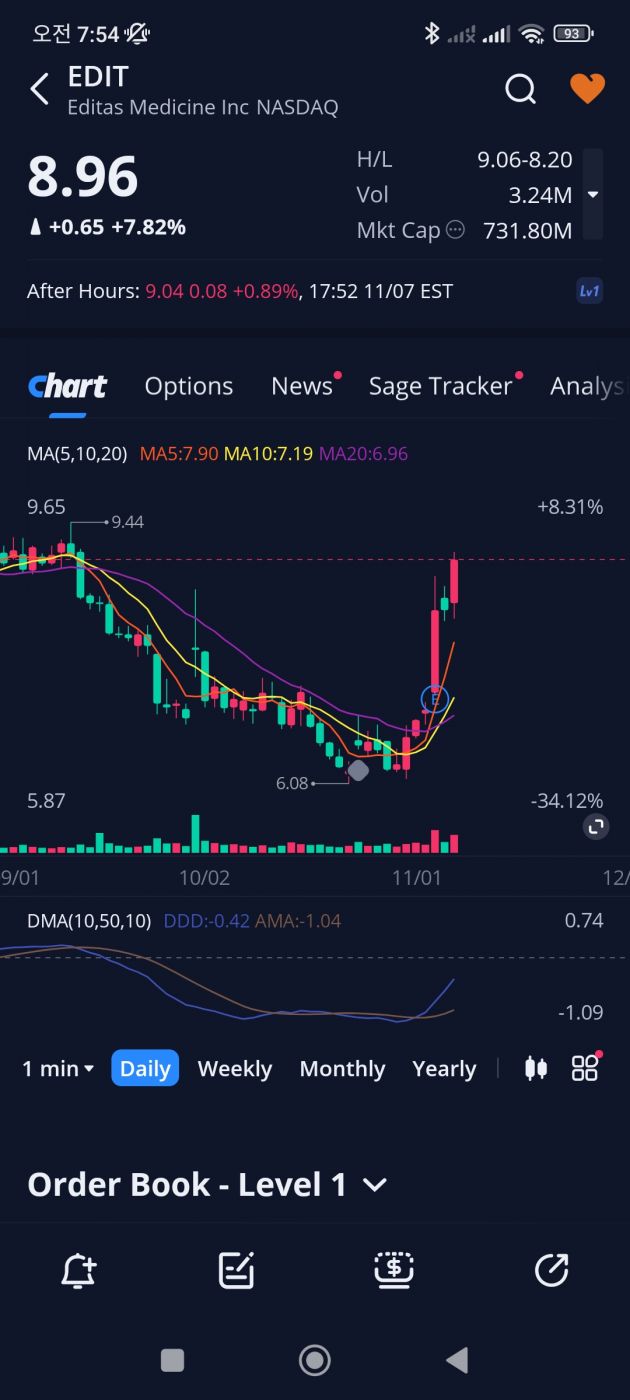Switch to the Options tab

click(x=188, y=386)
